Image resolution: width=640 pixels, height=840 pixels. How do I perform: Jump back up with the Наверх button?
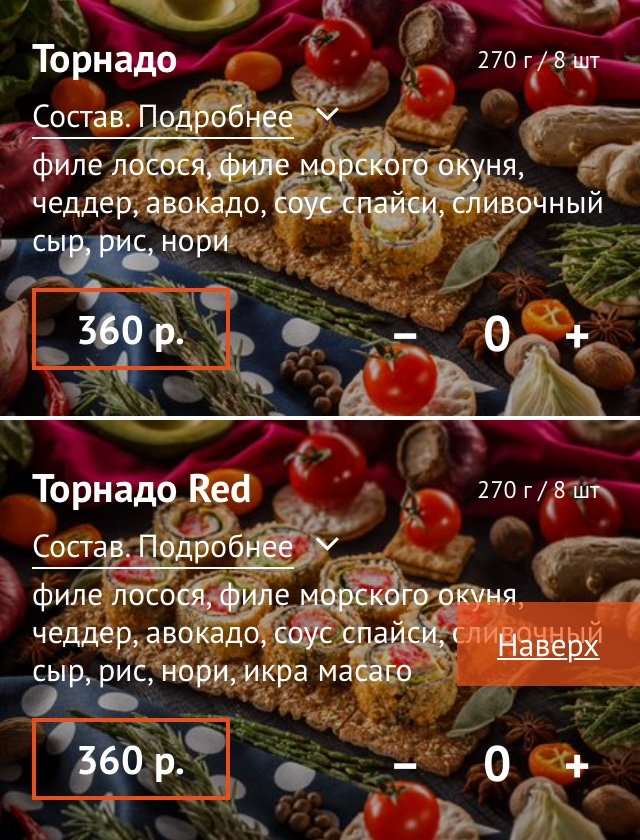(548, 646)
